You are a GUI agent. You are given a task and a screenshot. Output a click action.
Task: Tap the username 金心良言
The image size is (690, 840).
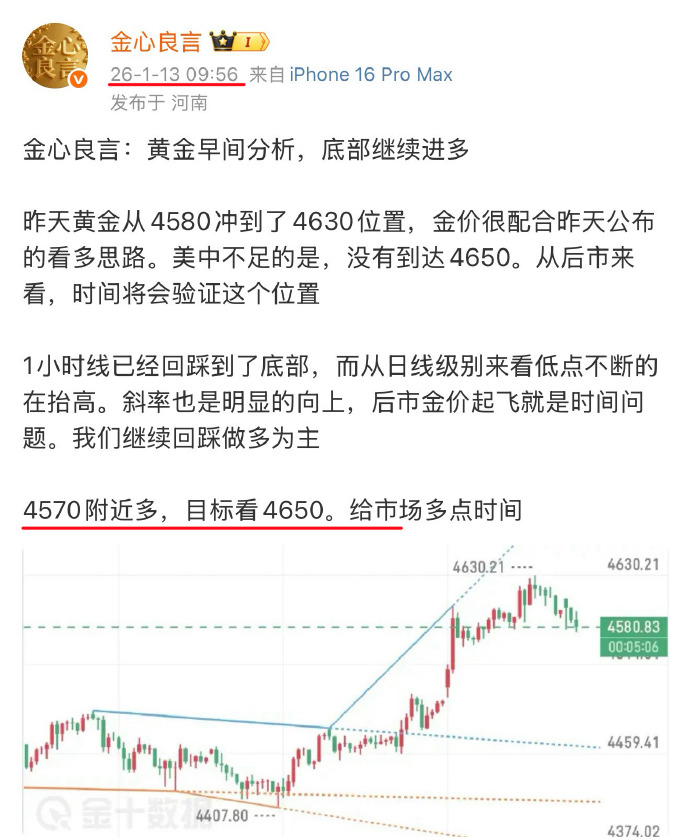coord(155,42)
